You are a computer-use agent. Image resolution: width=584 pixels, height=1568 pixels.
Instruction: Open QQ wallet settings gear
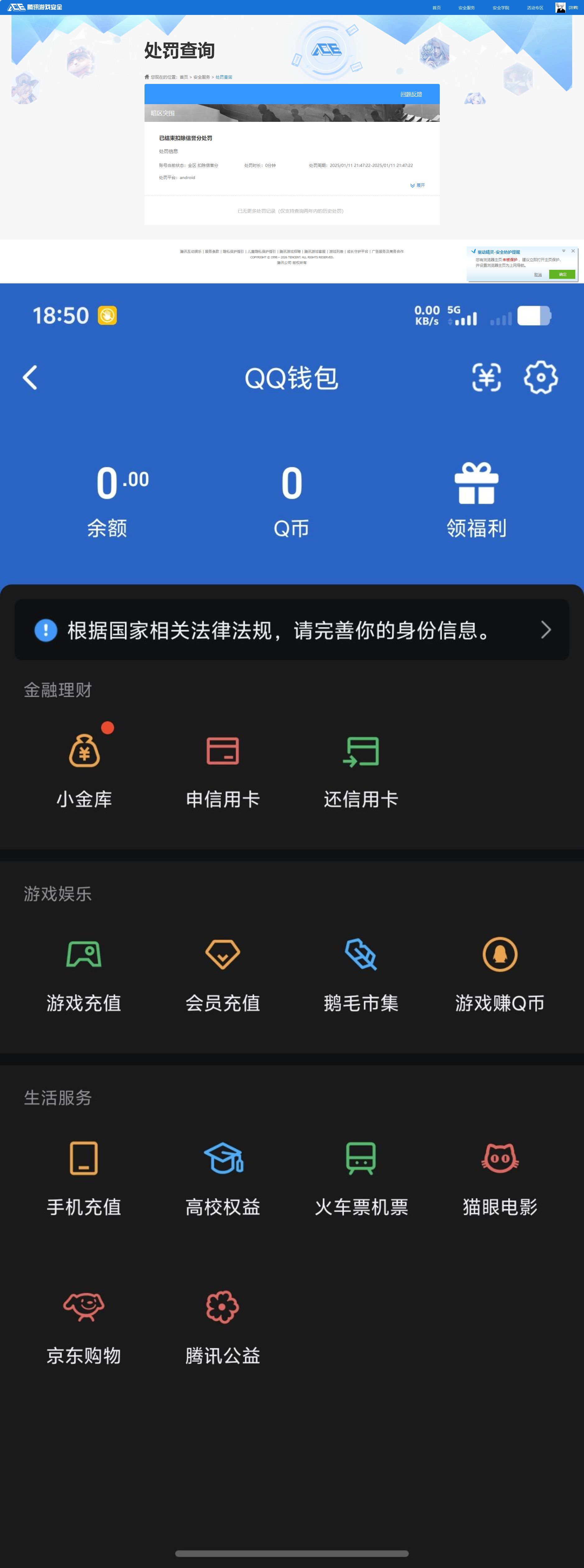540,377
